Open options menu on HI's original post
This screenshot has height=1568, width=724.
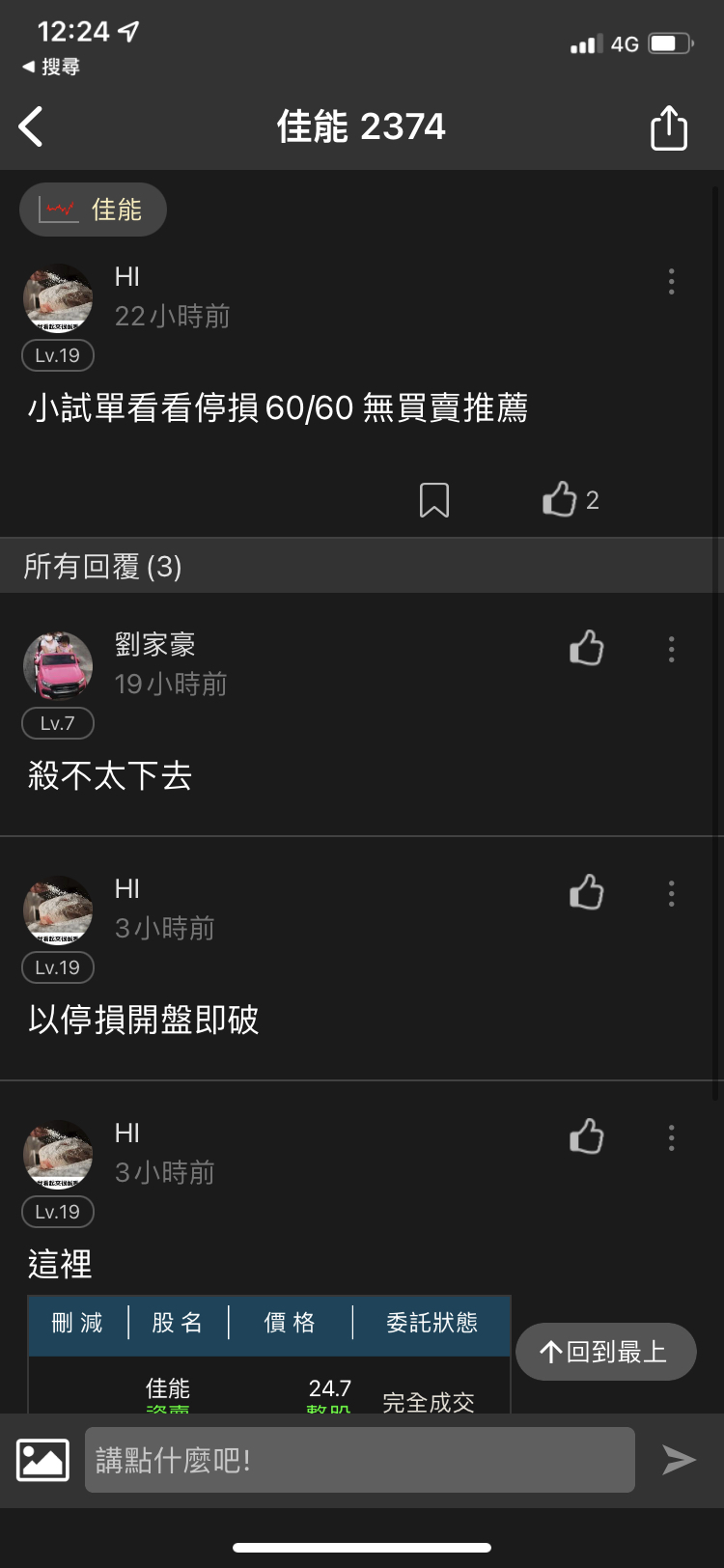click(x=671, y=282)
